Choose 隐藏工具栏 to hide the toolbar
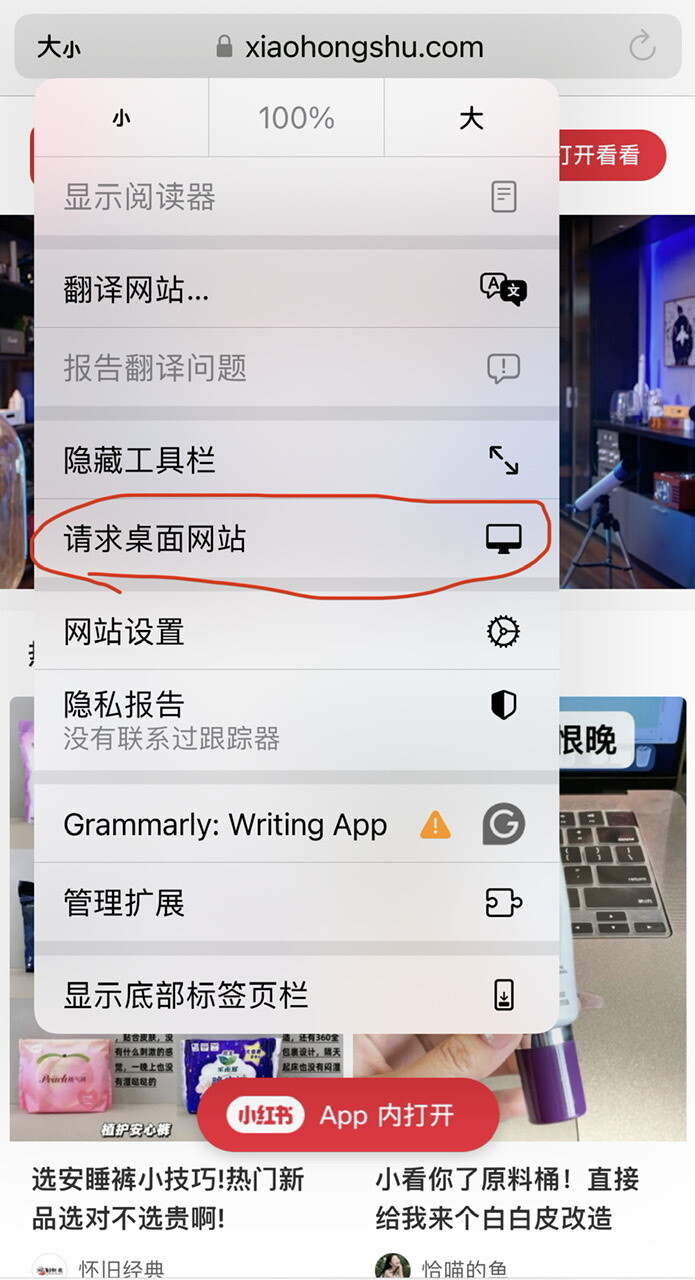The height and width of the screenshot is (1280, 695). [297, 460]
